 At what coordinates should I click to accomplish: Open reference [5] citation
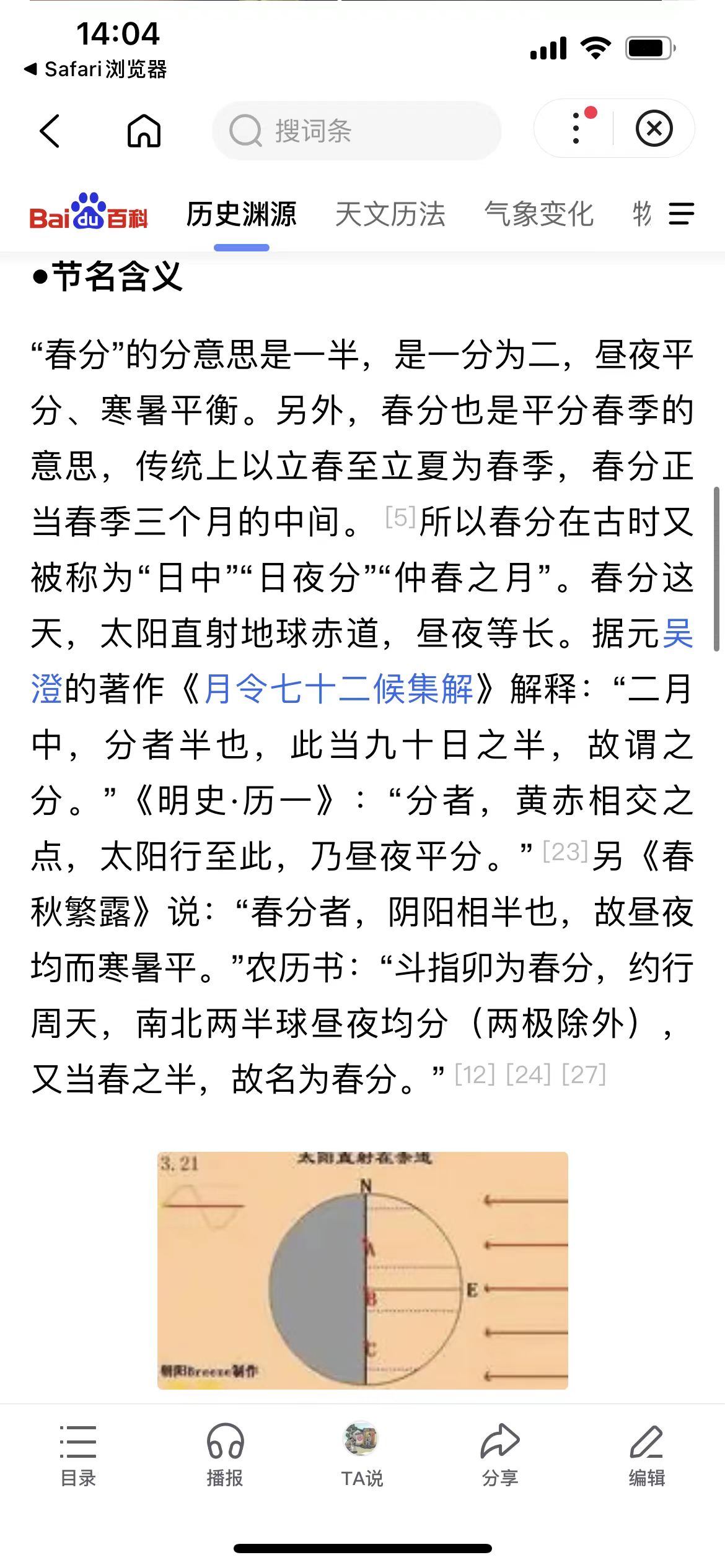pos(400,516)
